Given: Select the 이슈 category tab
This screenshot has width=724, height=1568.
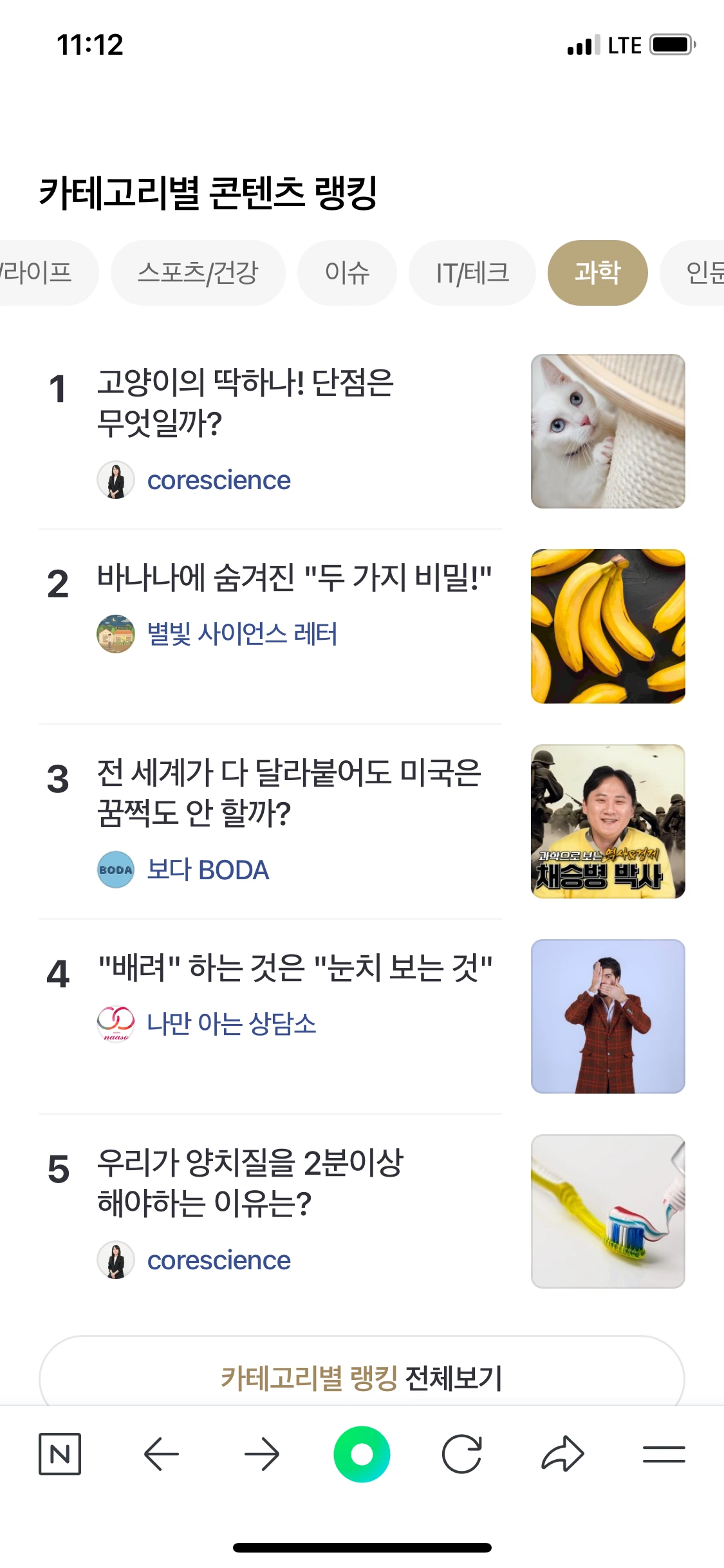Looking at the screenshot, I should 347,273.
